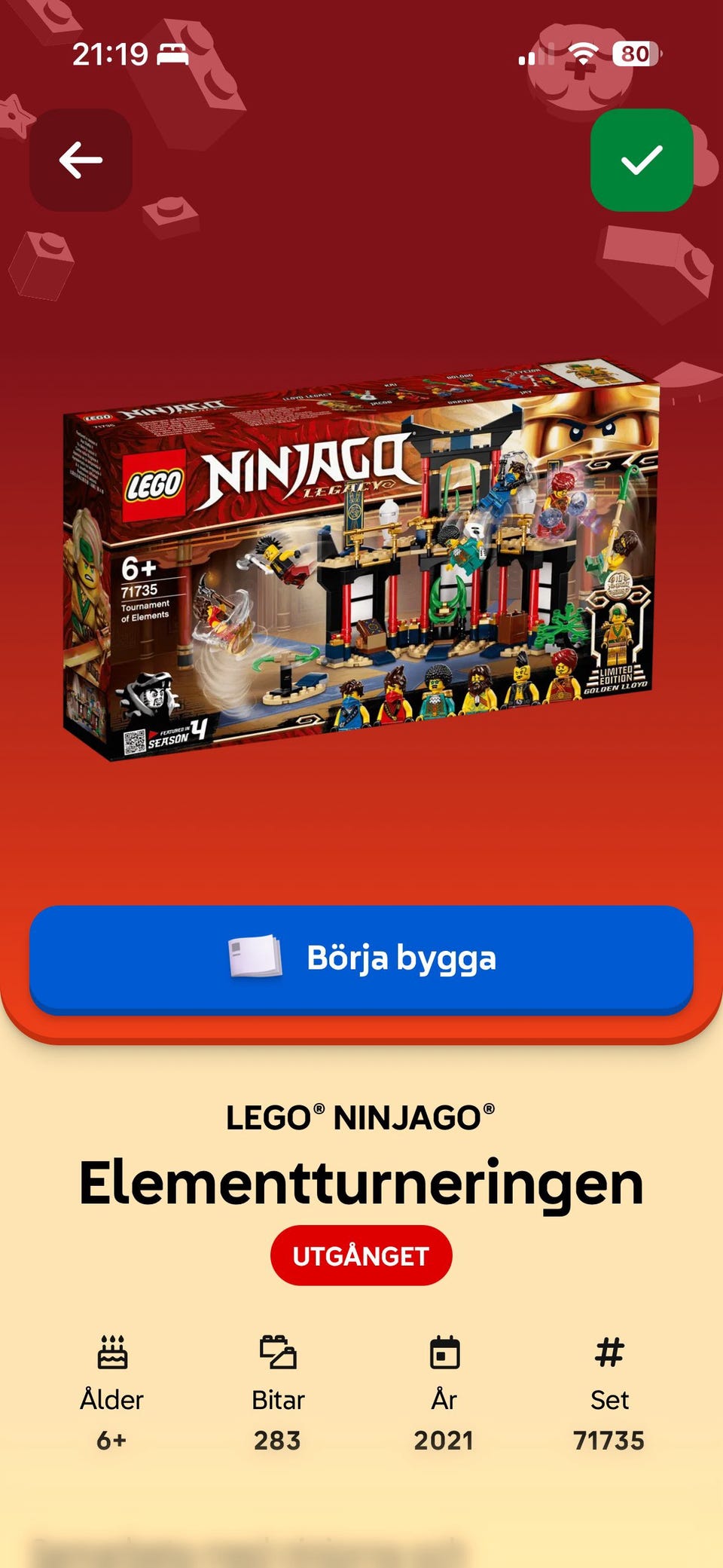Tap the green checkmark button

point(642,160)
